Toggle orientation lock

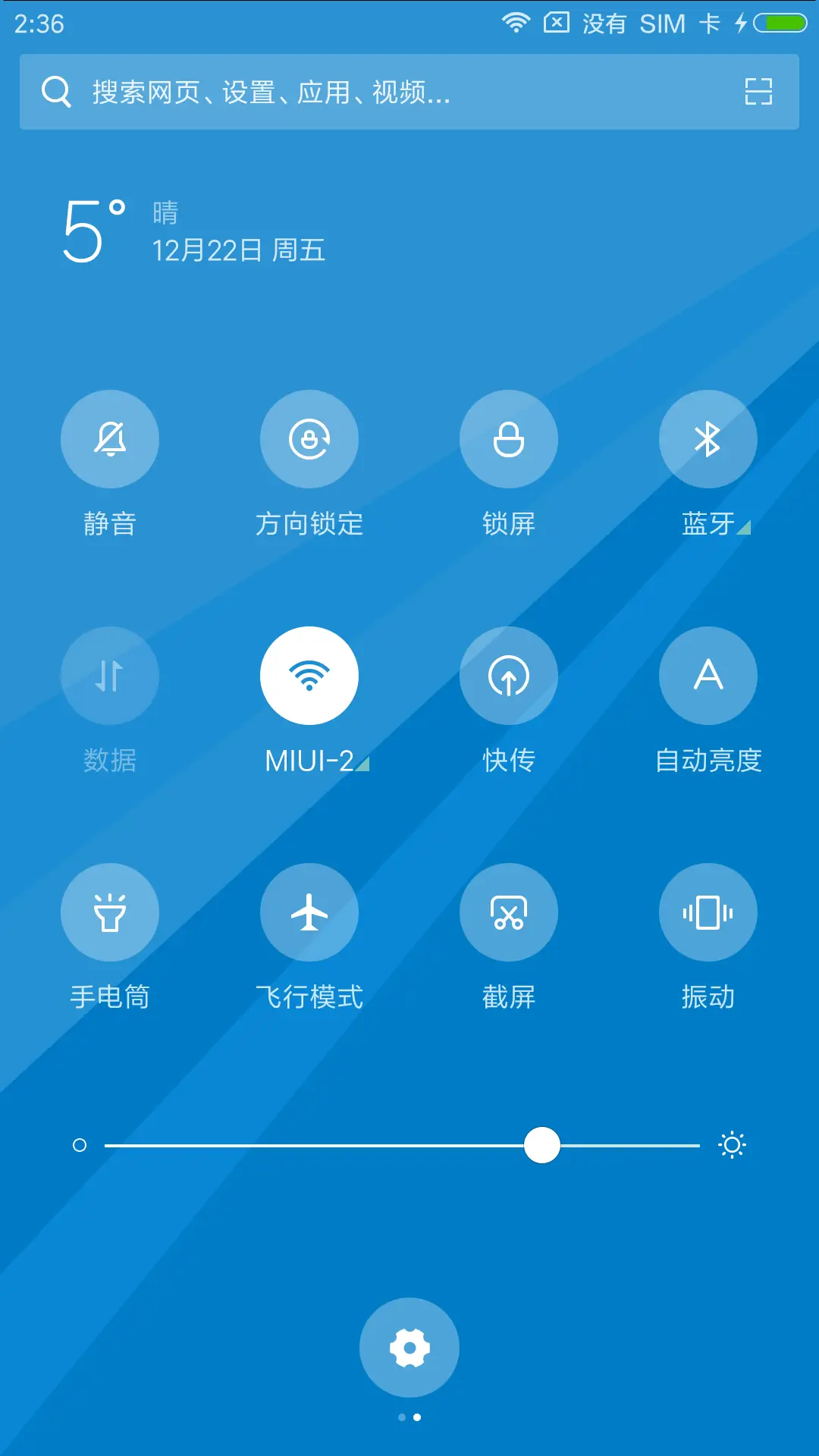pyautogui.click(x=309, y=439)
